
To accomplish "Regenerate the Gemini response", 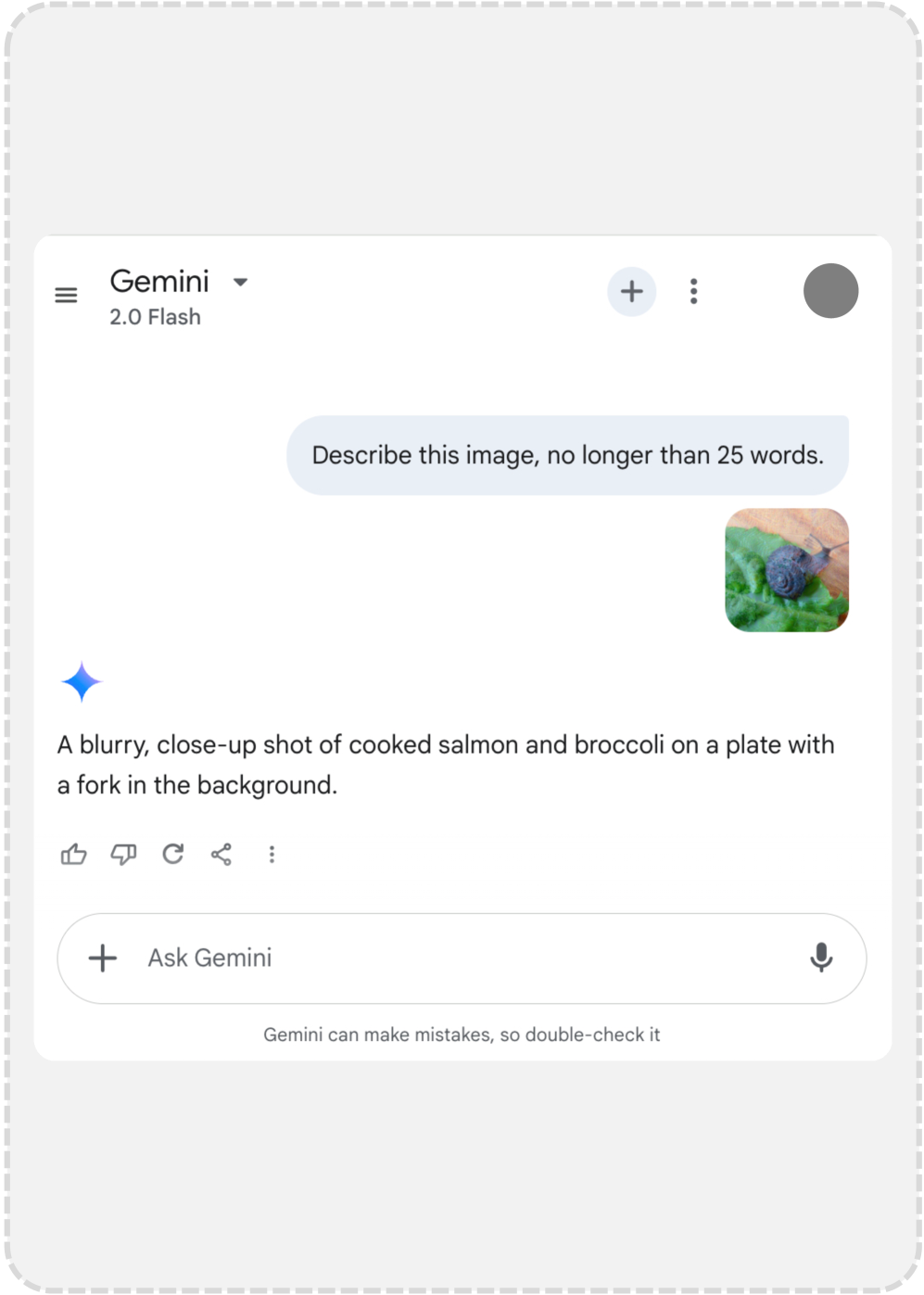I will (x=172, y=854).
